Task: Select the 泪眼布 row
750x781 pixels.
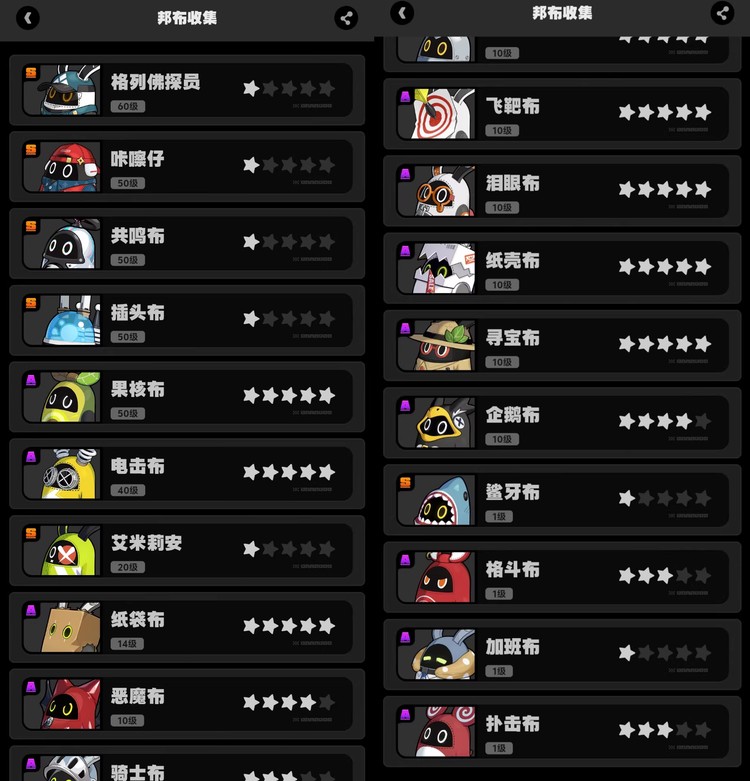Action: (x=562, y=191)
